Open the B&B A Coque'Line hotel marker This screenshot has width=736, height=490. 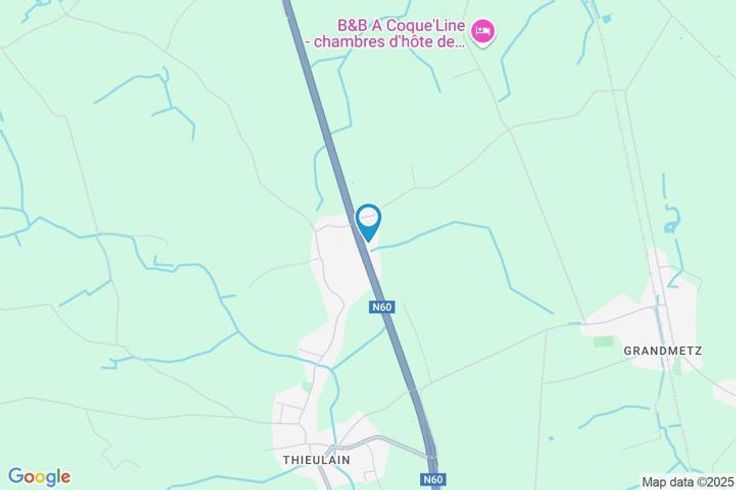coord(483,32)
